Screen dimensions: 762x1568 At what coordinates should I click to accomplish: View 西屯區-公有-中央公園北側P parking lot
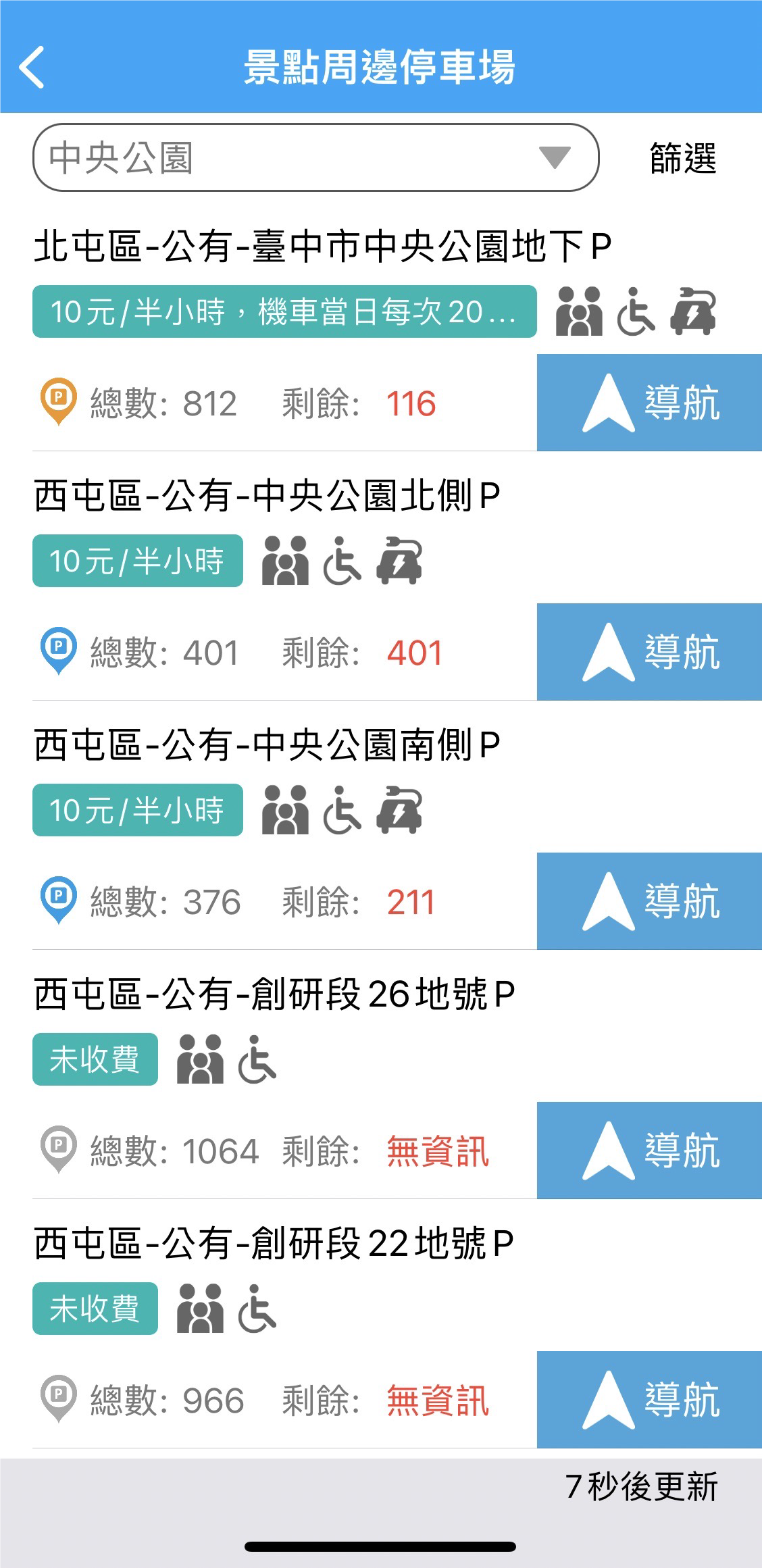(x=267, y=496)
